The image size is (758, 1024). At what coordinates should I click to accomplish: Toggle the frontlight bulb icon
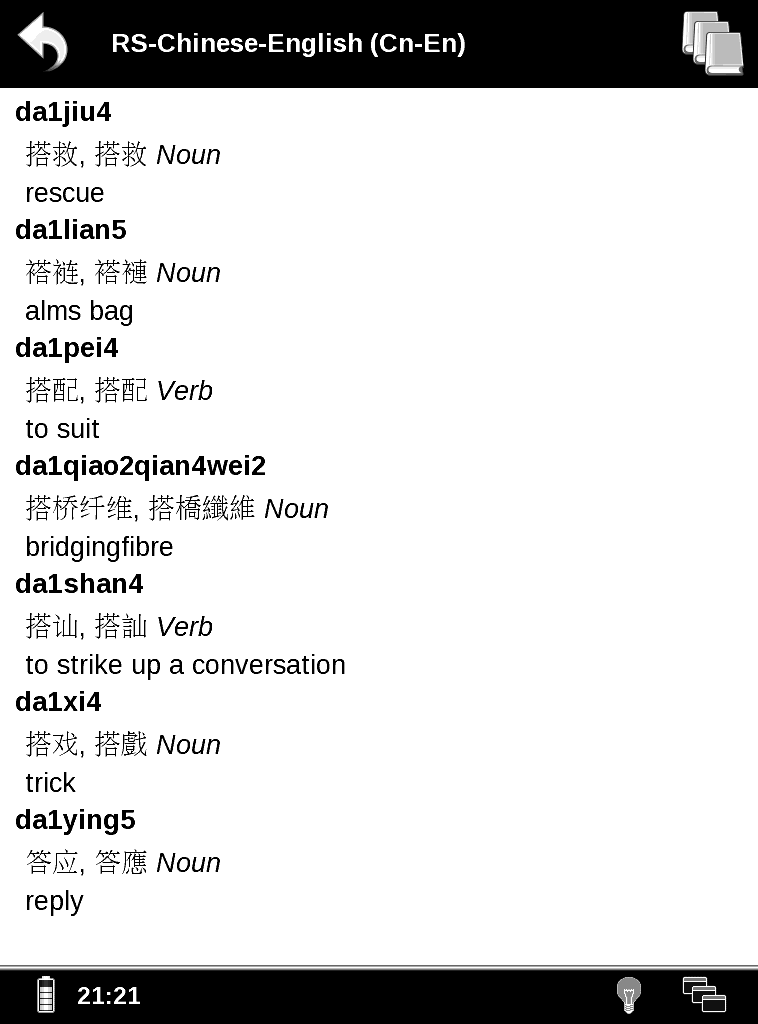[628, 995]
